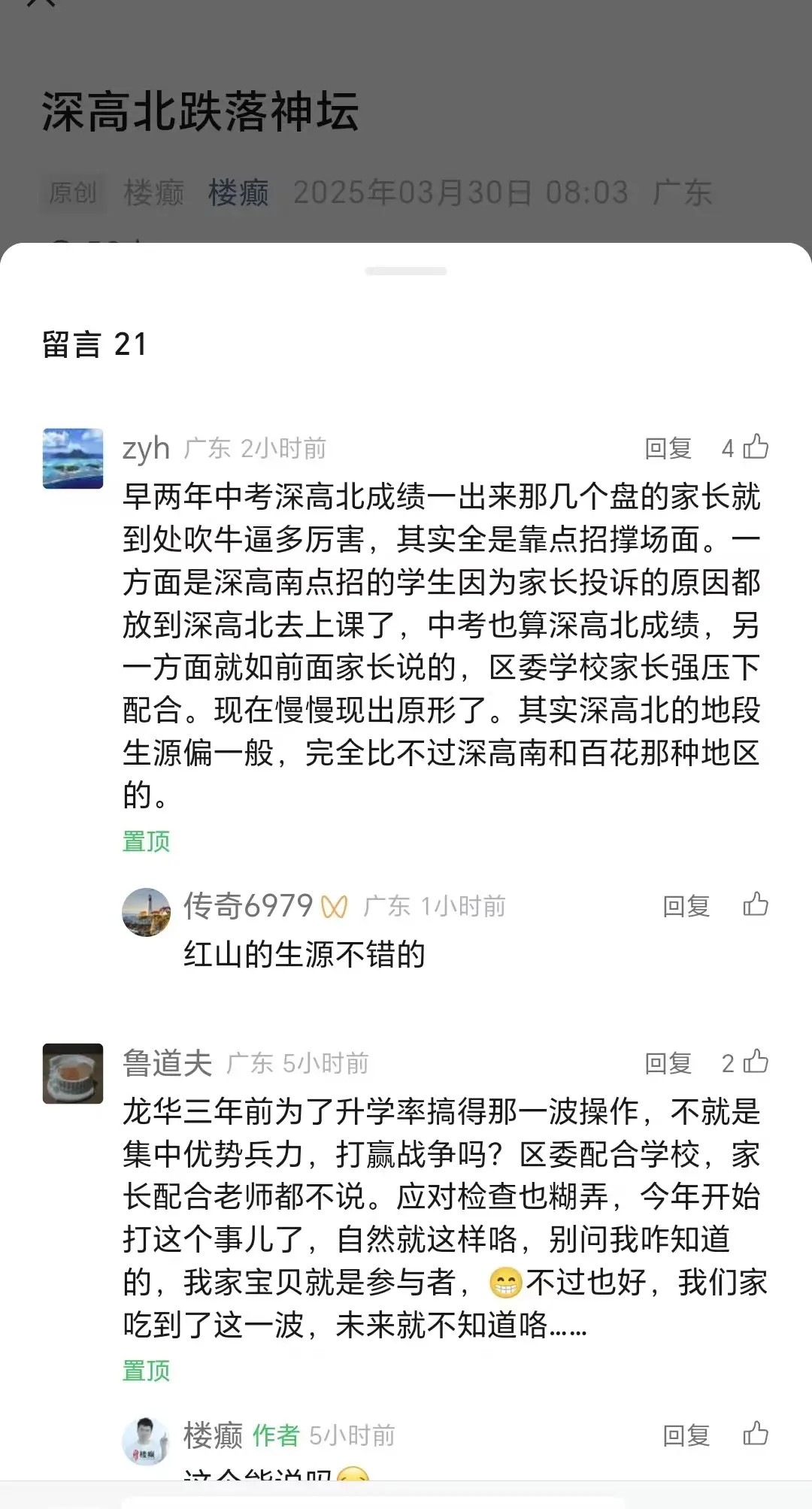Image resolution: width=812 pixels, height=1509 pixels.
Task: Reply to zyh's comment
Action: pos(668,449)
